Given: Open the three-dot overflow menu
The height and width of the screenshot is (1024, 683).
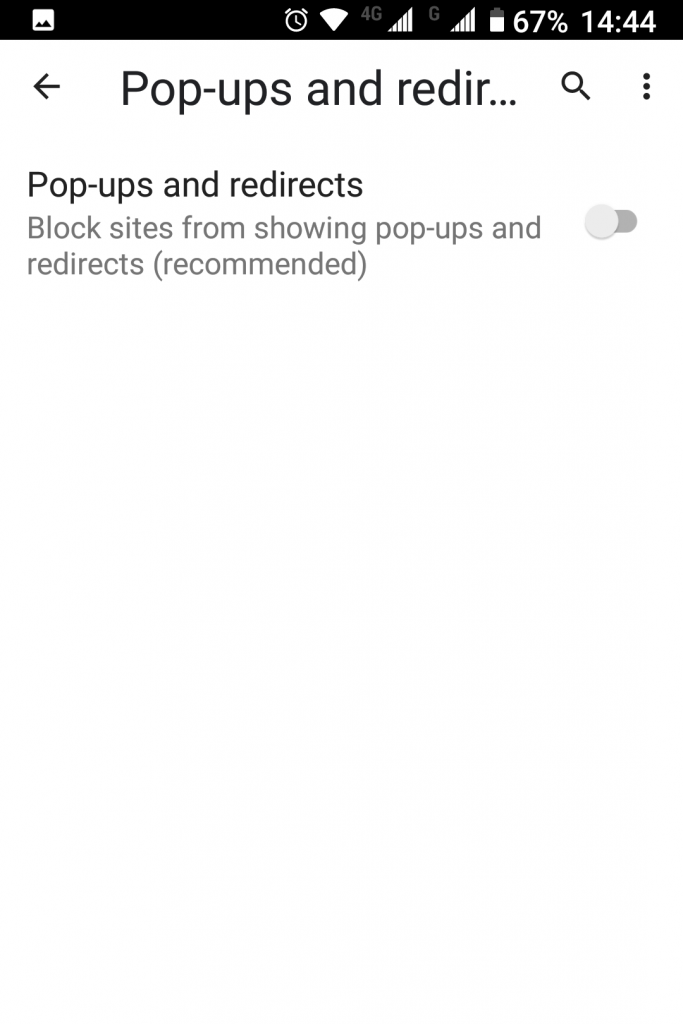Looking at the screenshot, I should click(x=647, y=87).
